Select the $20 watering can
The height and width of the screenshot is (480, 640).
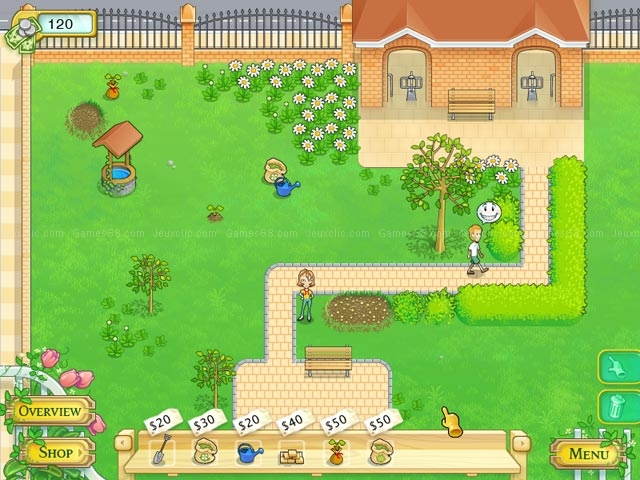248,452
